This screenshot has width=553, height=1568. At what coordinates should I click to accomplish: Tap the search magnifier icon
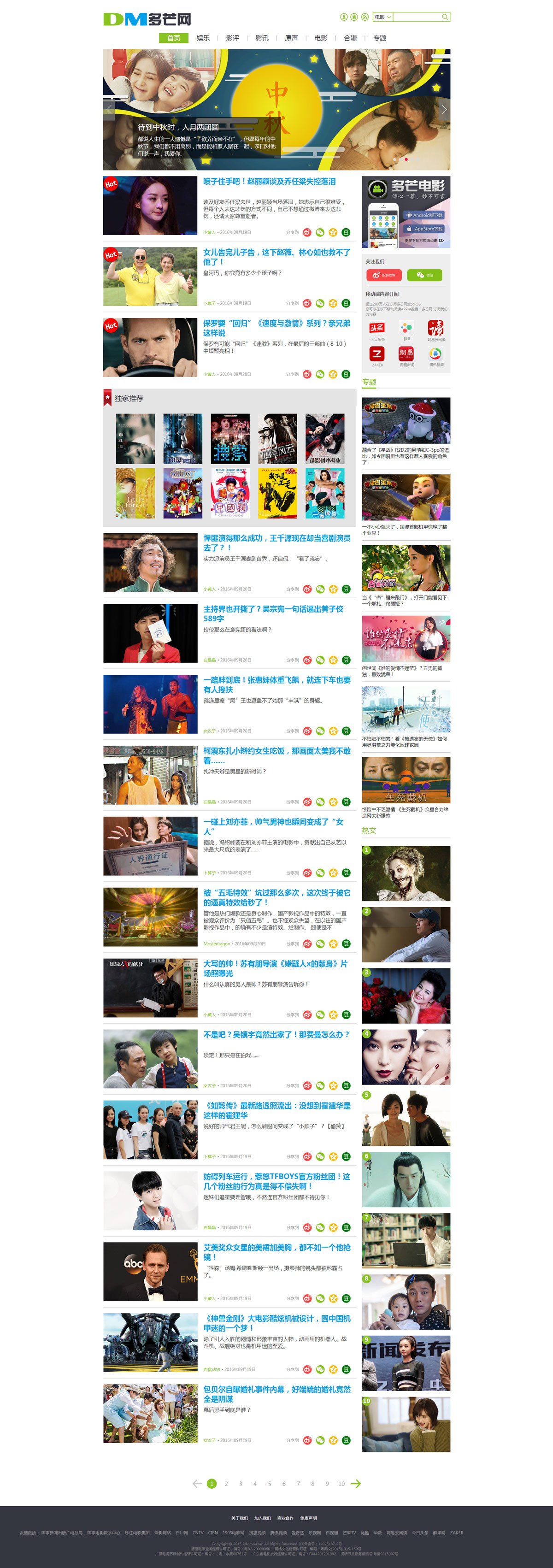click(x=445, y=17)
